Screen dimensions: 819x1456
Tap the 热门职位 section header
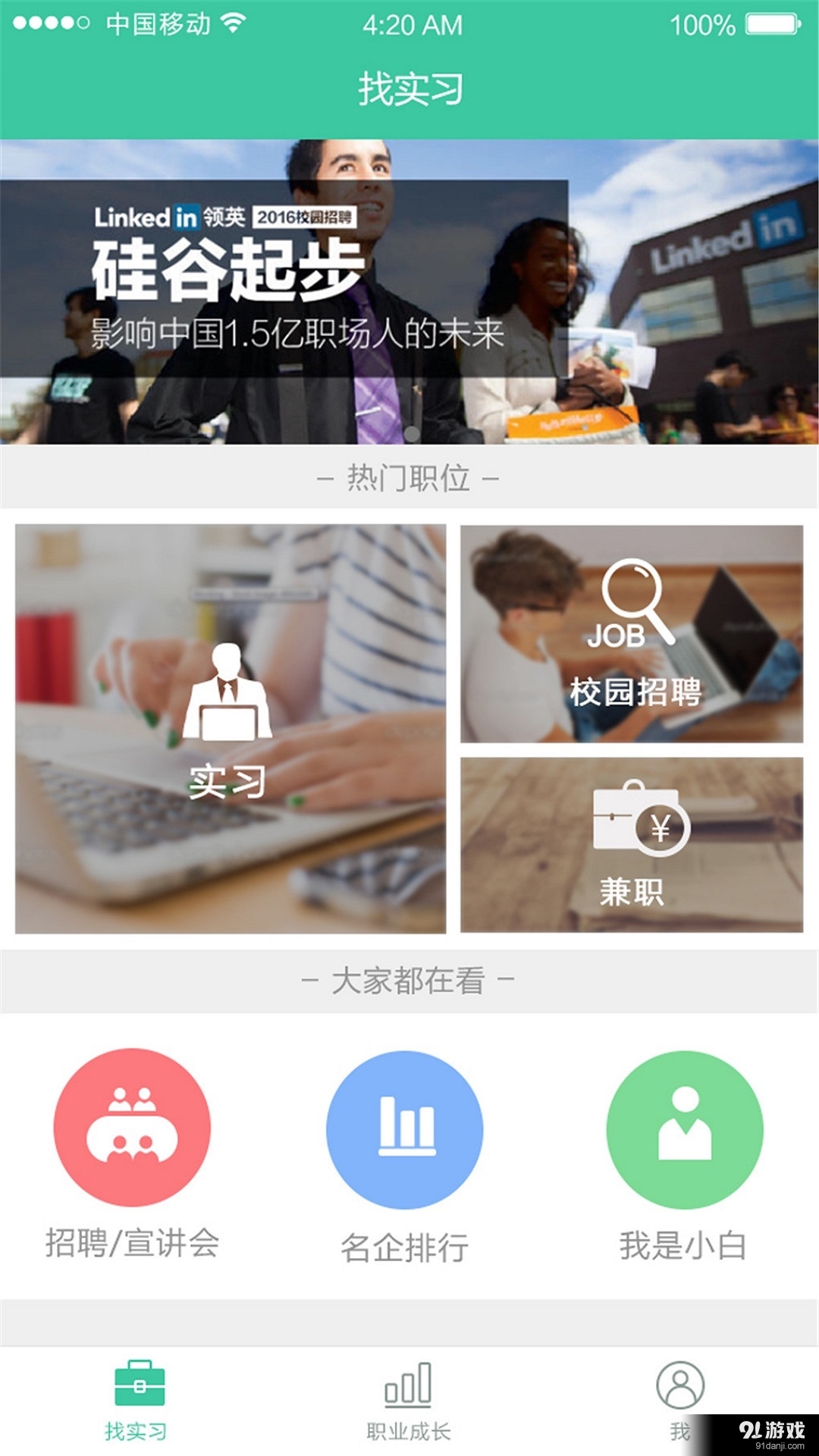(x=409, y=479)
